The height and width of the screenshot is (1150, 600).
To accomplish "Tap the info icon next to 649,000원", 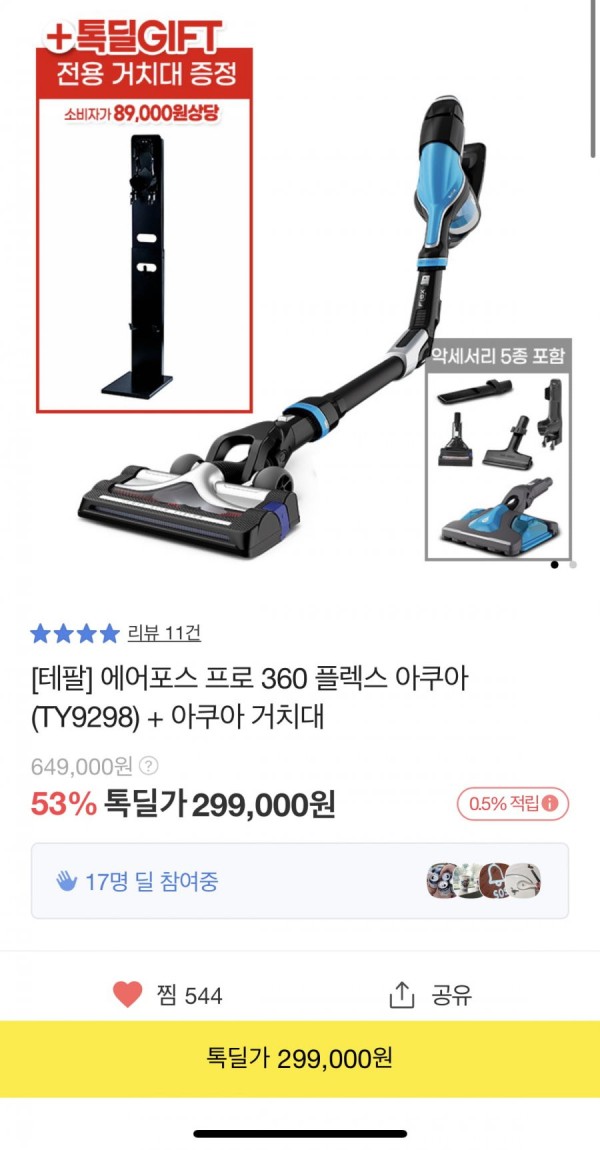I will (149, 767).
